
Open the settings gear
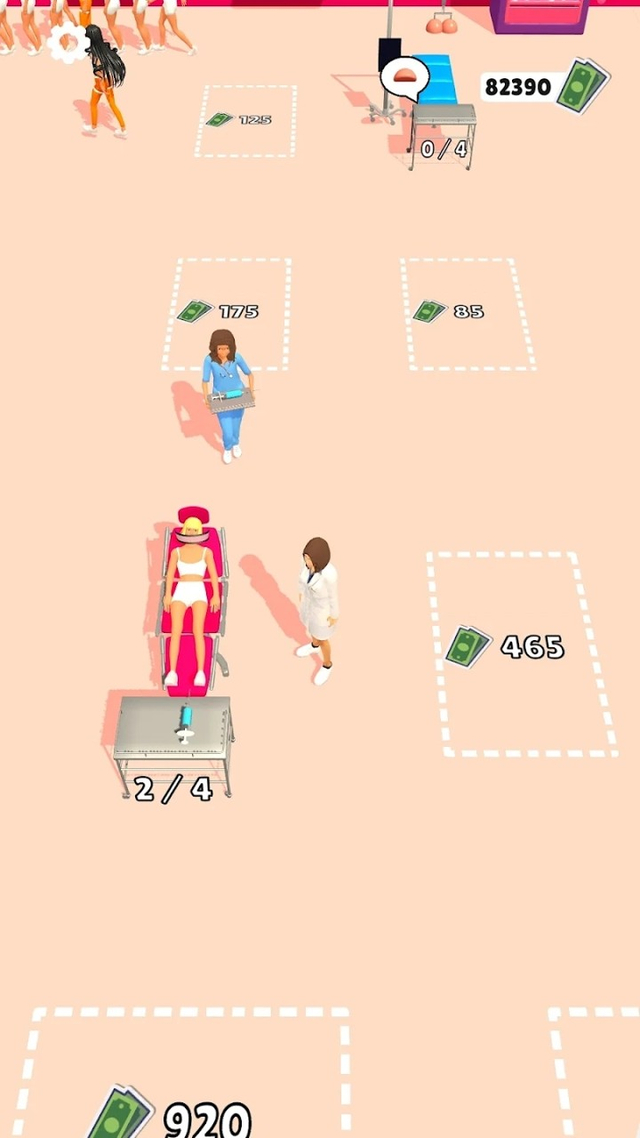[68, 43]
